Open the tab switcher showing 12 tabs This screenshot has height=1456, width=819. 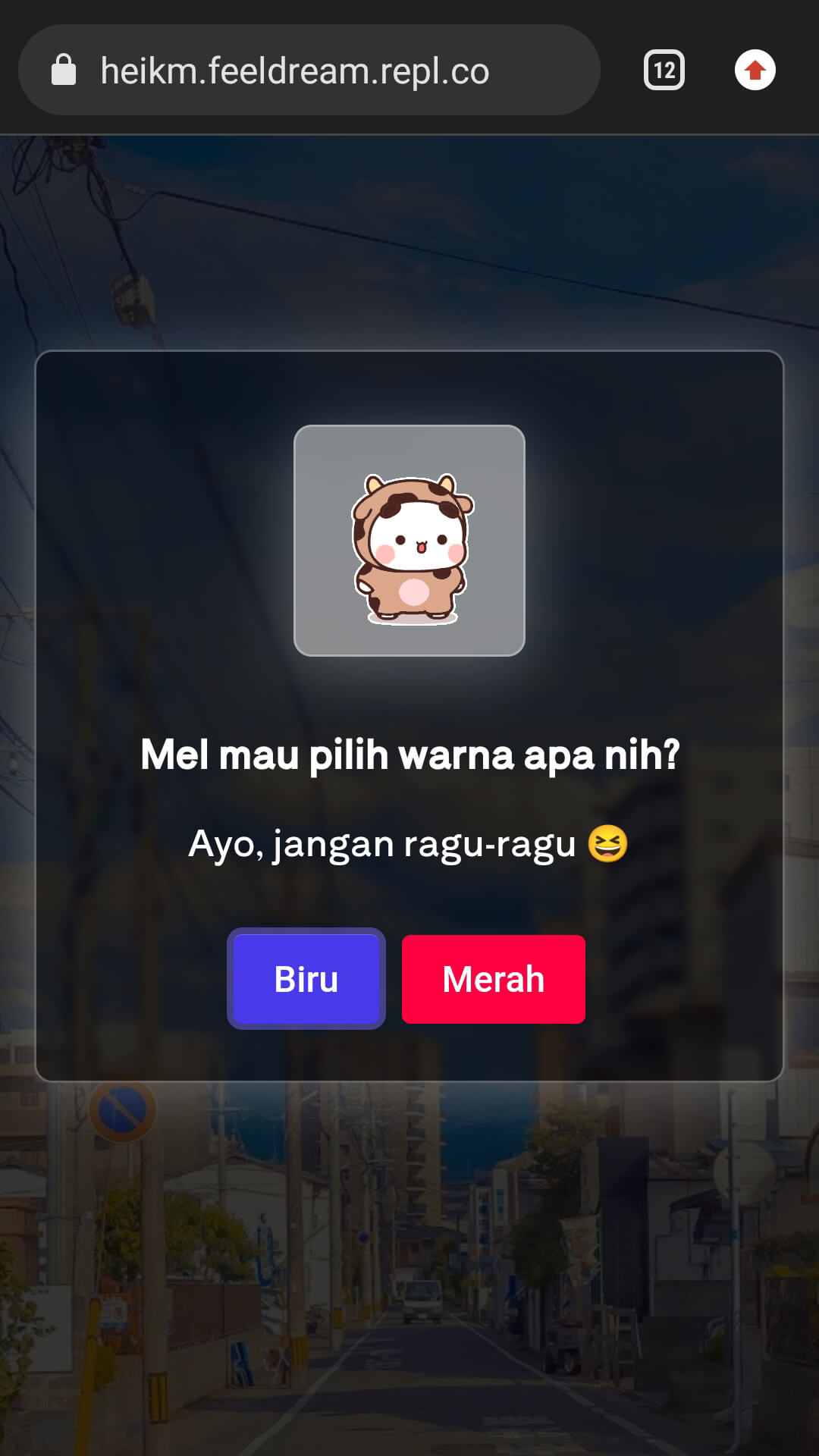[664, 71]
